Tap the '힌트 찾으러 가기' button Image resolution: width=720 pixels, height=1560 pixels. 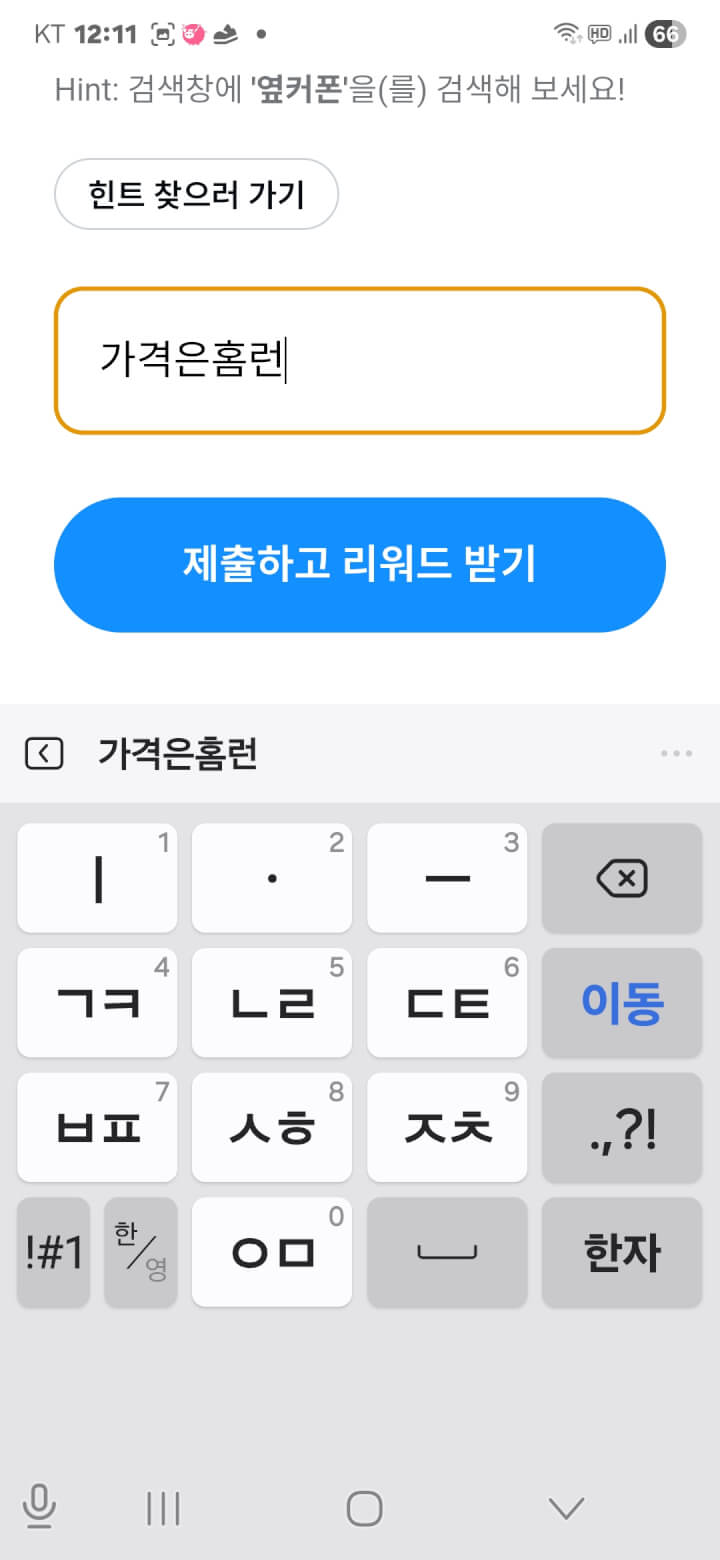tap(196, 194)
